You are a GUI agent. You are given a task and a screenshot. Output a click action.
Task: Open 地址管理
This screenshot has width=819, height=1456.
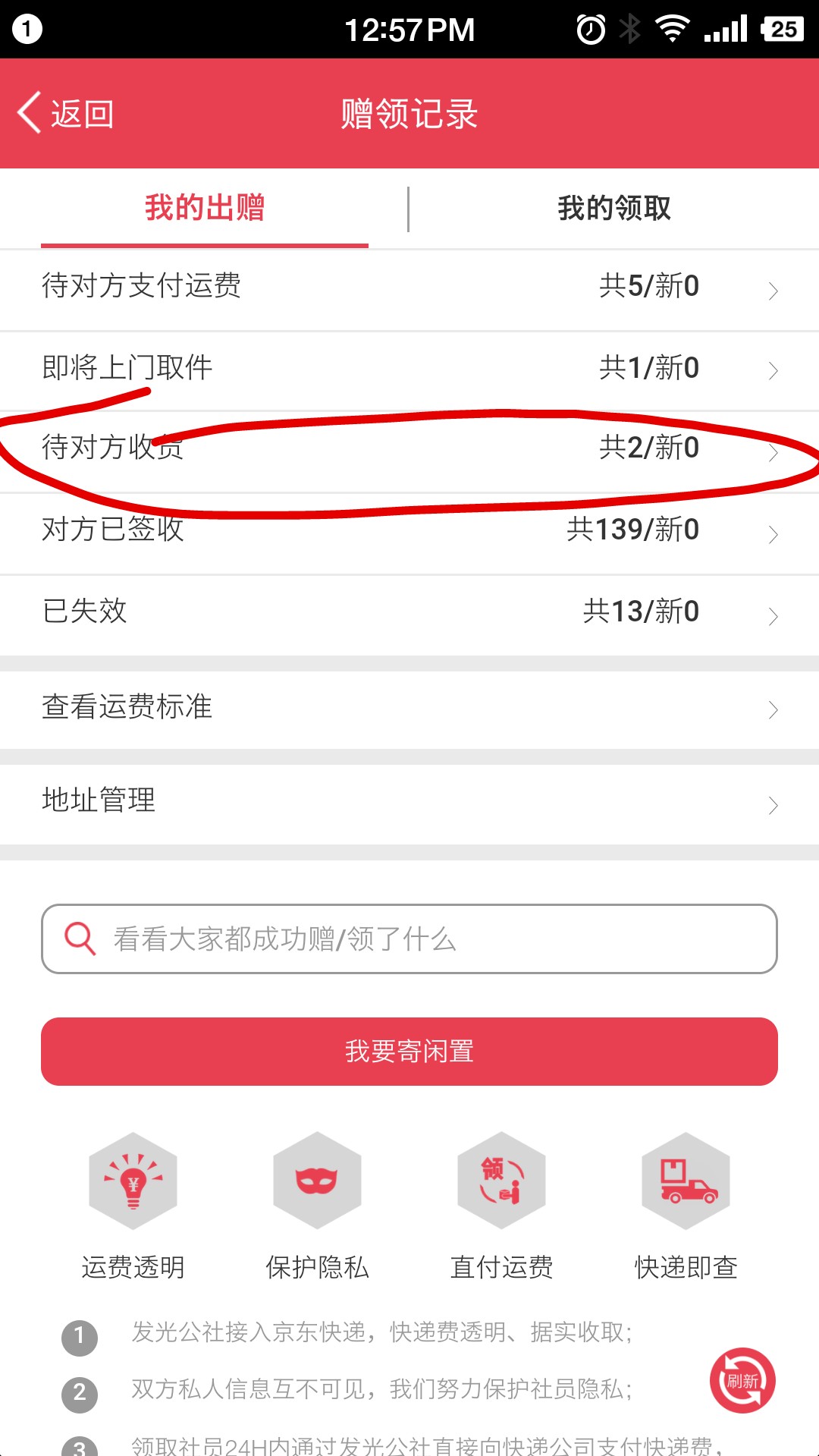click(x=409, y=803)
